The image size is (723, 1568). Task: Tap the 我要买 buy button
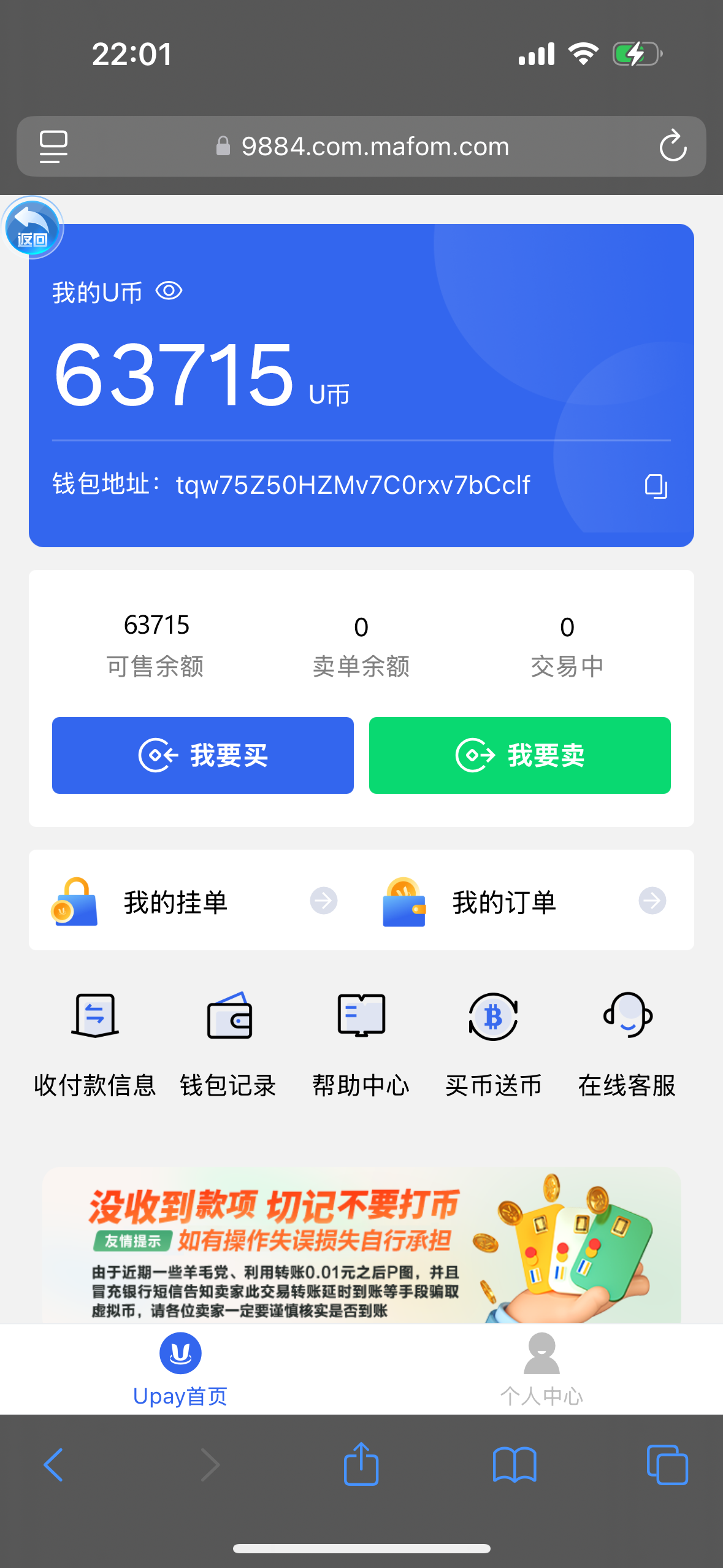[203, 755]
